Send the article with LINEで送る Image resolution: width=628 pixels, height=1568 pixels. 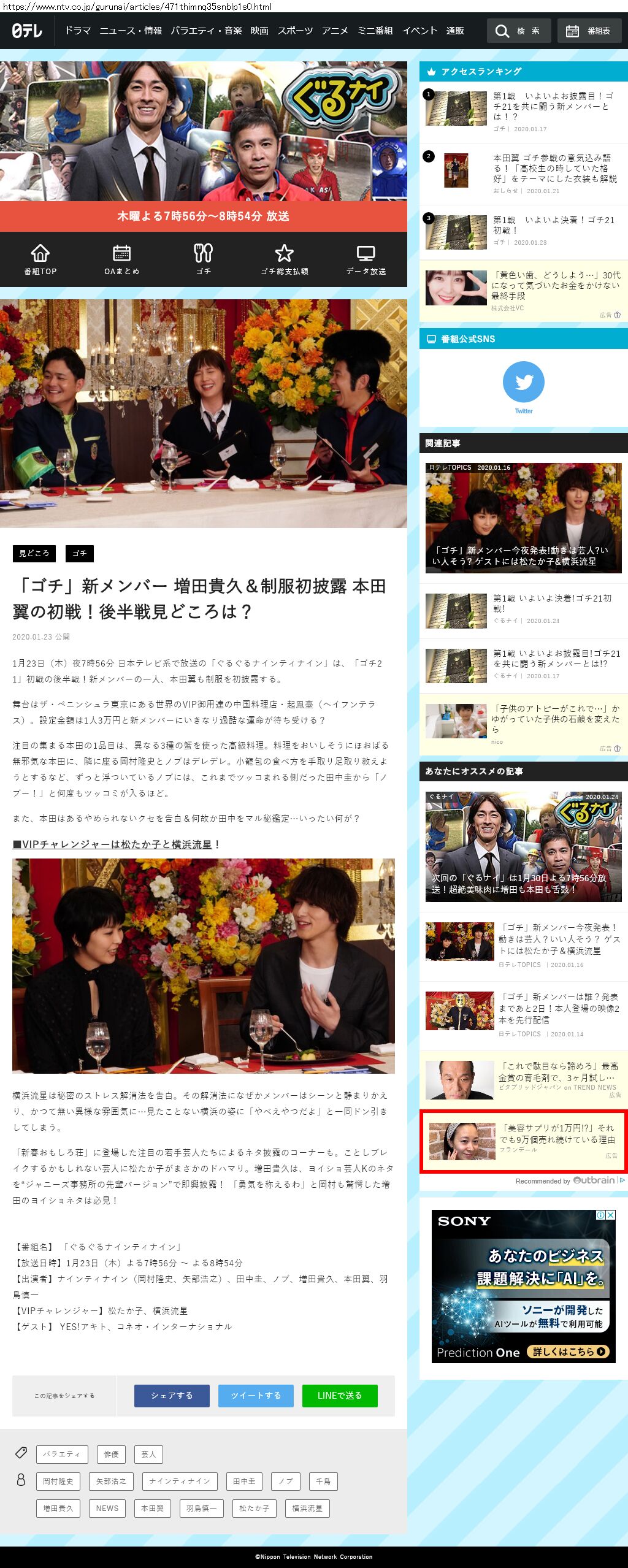pos(339,1395)
